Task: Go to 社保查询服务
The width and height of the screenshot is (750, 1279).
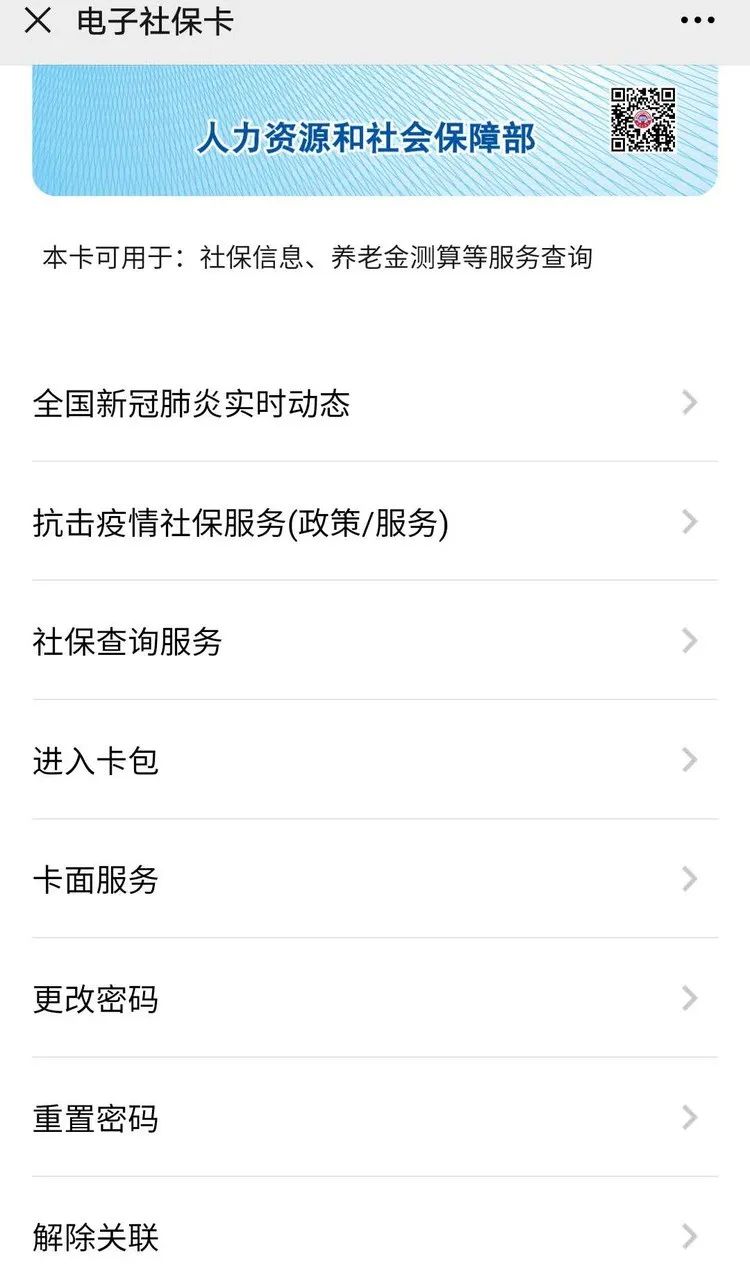Action: tap(375, 641)
